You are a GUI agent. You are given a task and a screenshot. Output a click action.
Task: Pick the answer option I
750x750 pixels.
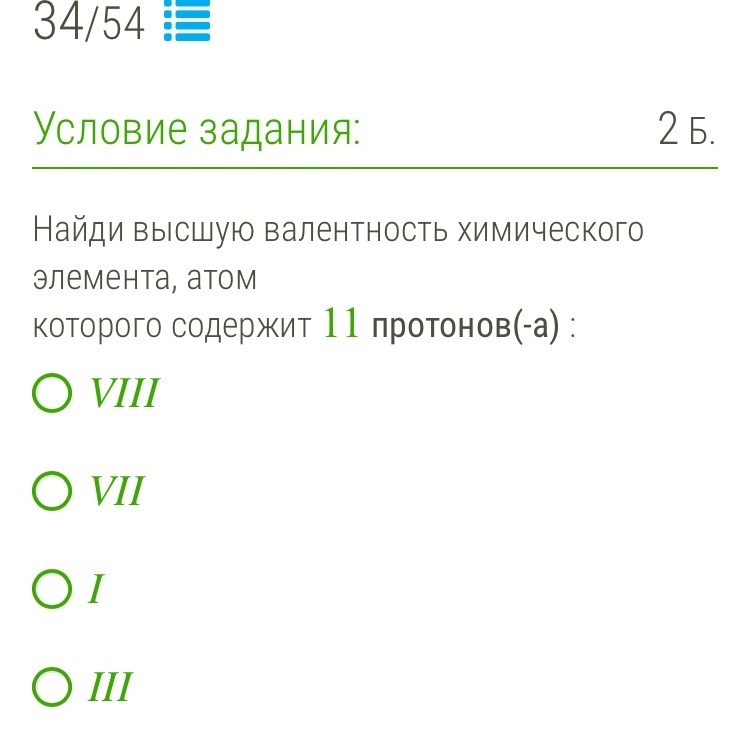[x=53, y=590]
